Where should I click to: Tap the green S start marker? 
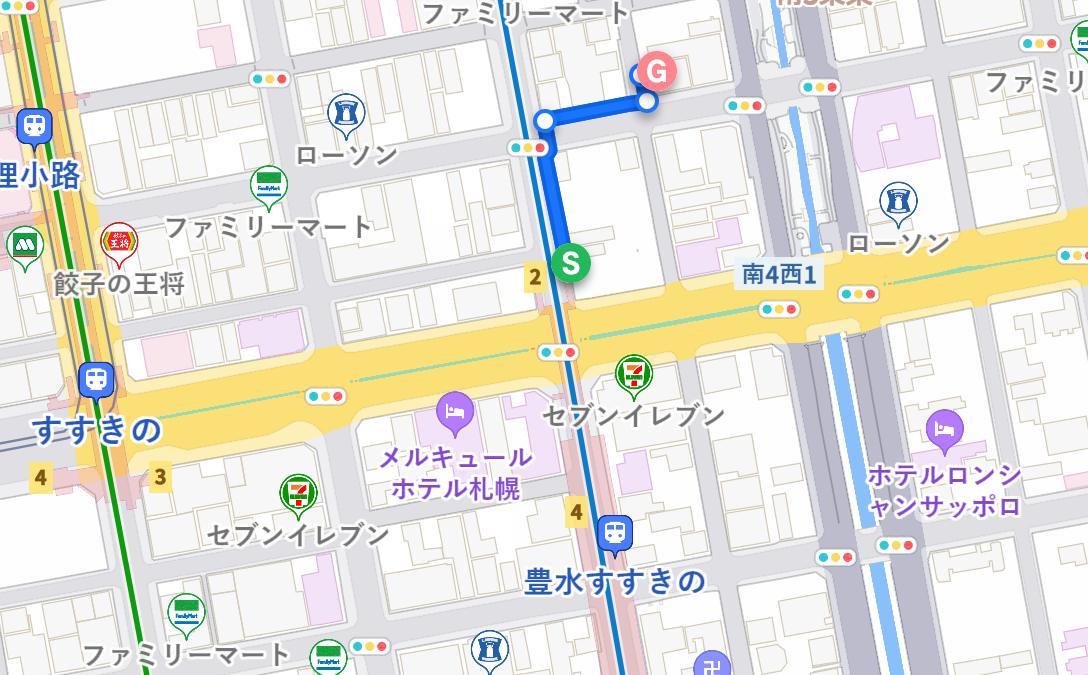point(571,263)
